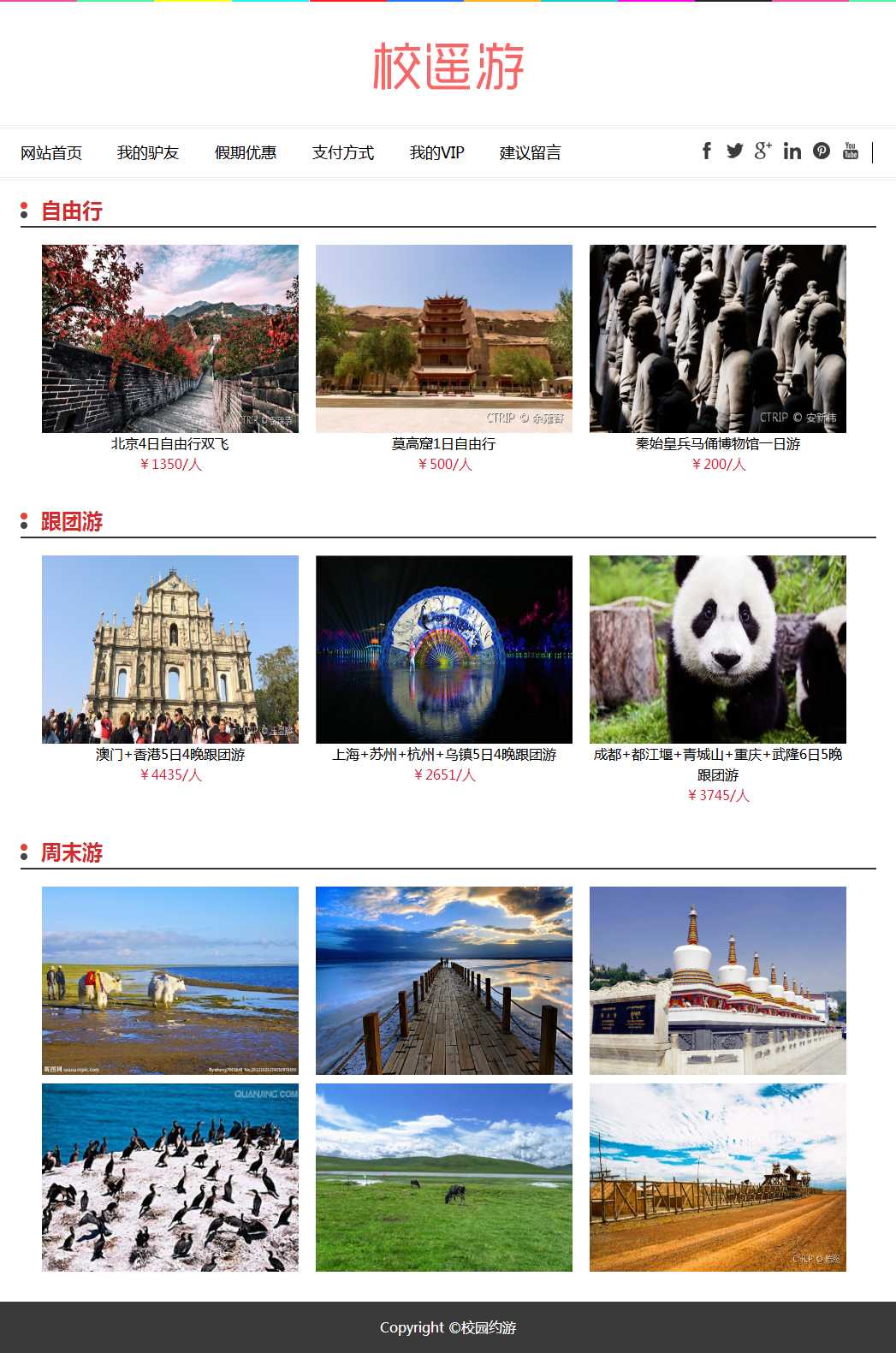Open the Google Plus icon

762,151
